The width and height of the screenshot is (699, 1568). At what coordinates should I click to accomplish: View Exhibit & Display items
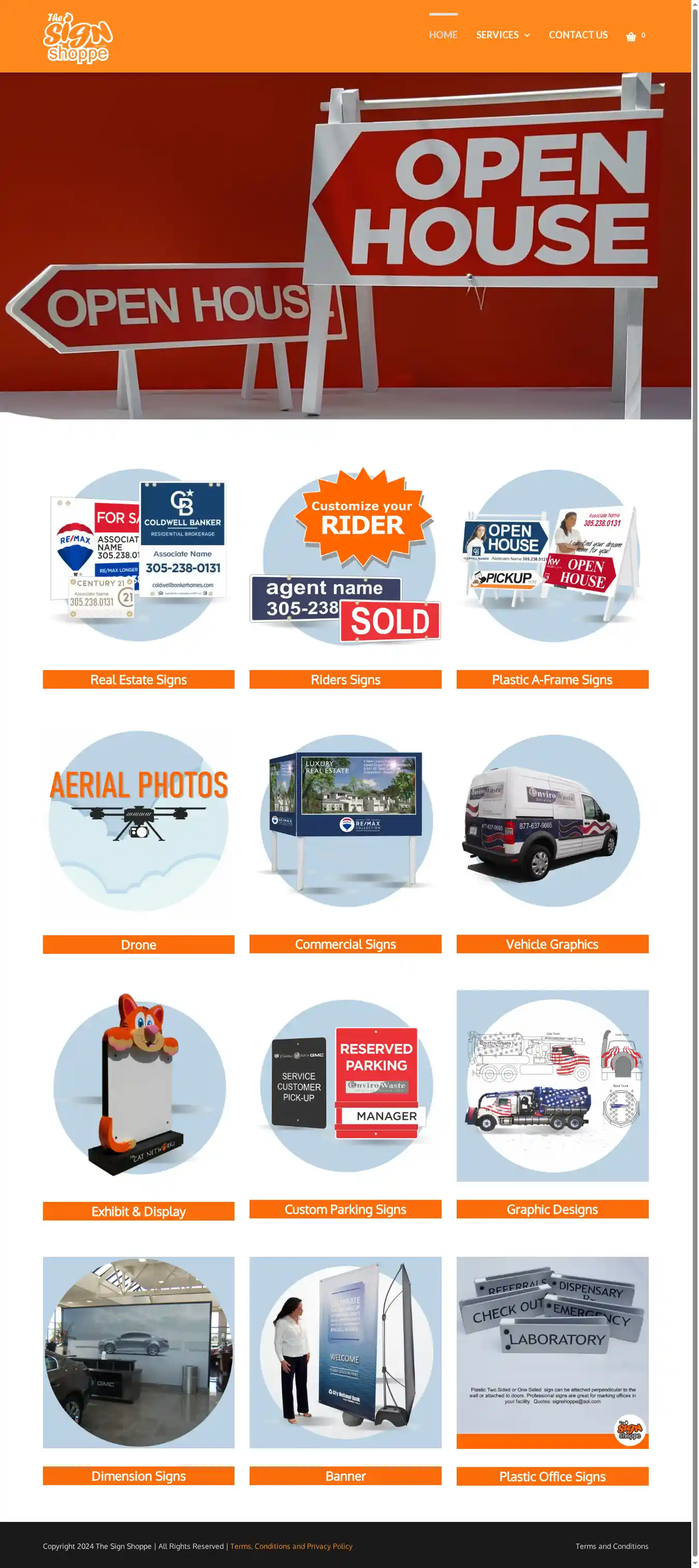(138, 1211)
